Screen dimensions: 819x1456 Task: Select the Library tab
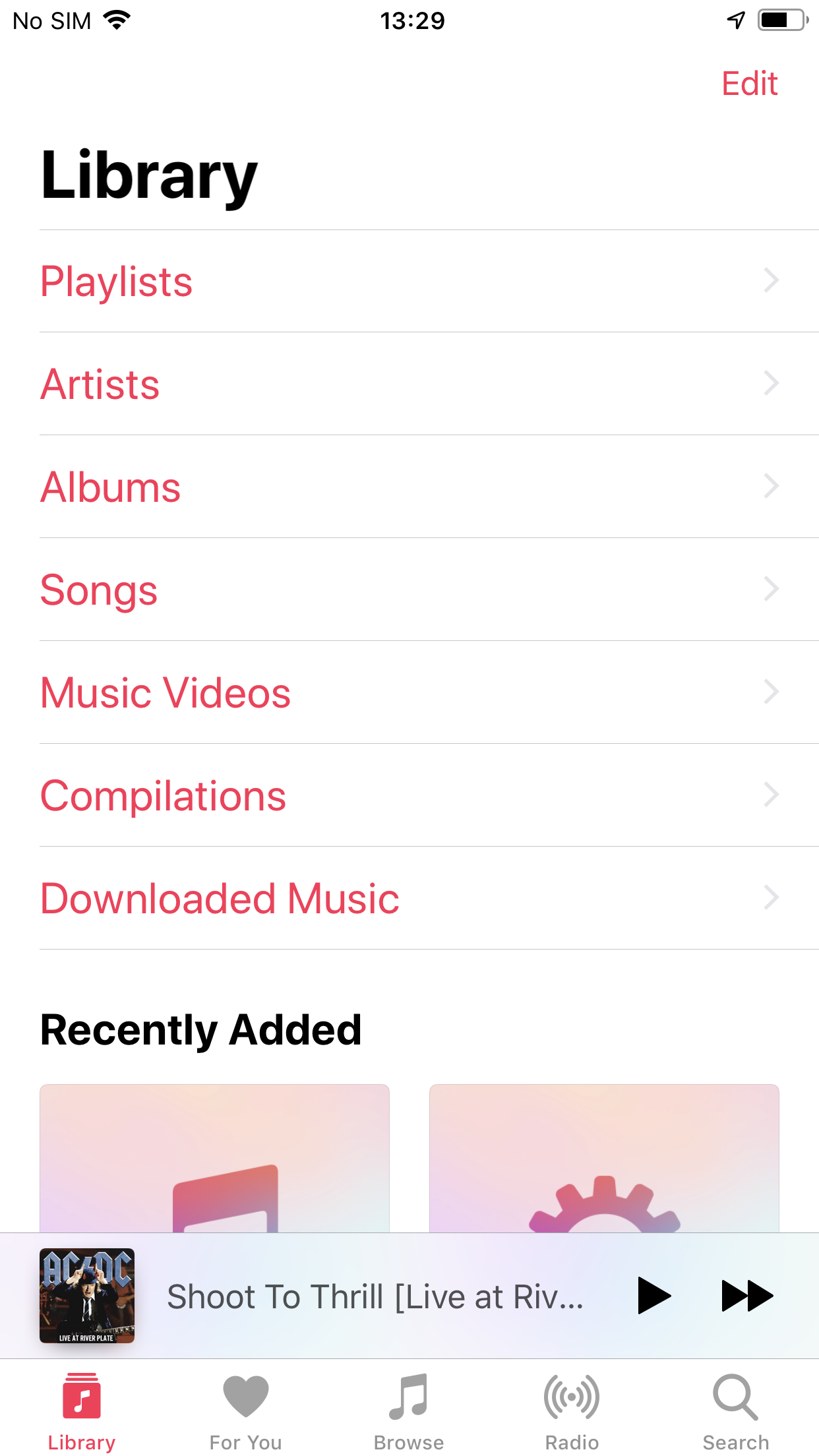82,1411
